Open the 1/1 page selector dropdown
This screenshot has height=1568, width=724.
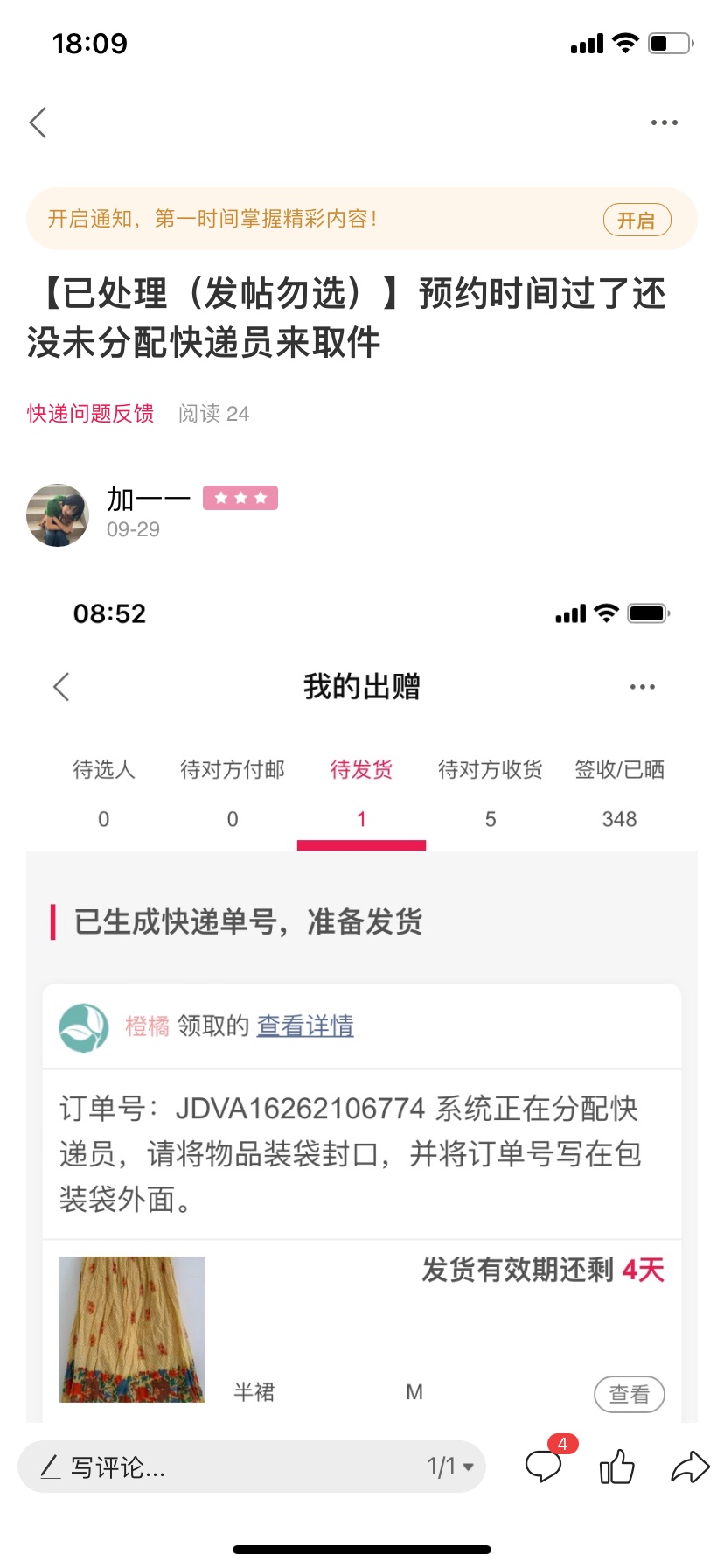point(449,1466)
